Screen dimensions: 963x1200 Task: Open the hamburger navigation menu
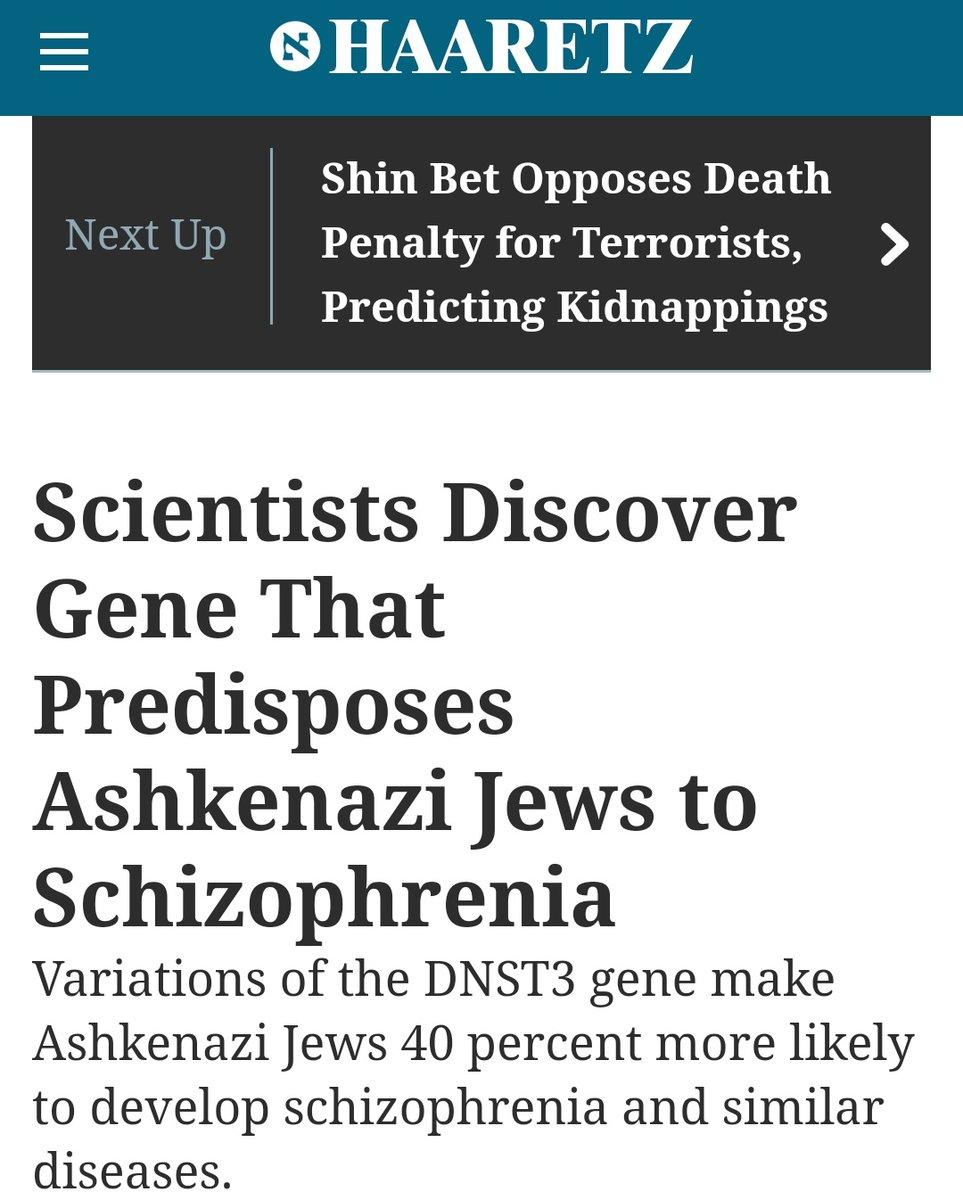[x=64, y=51]
